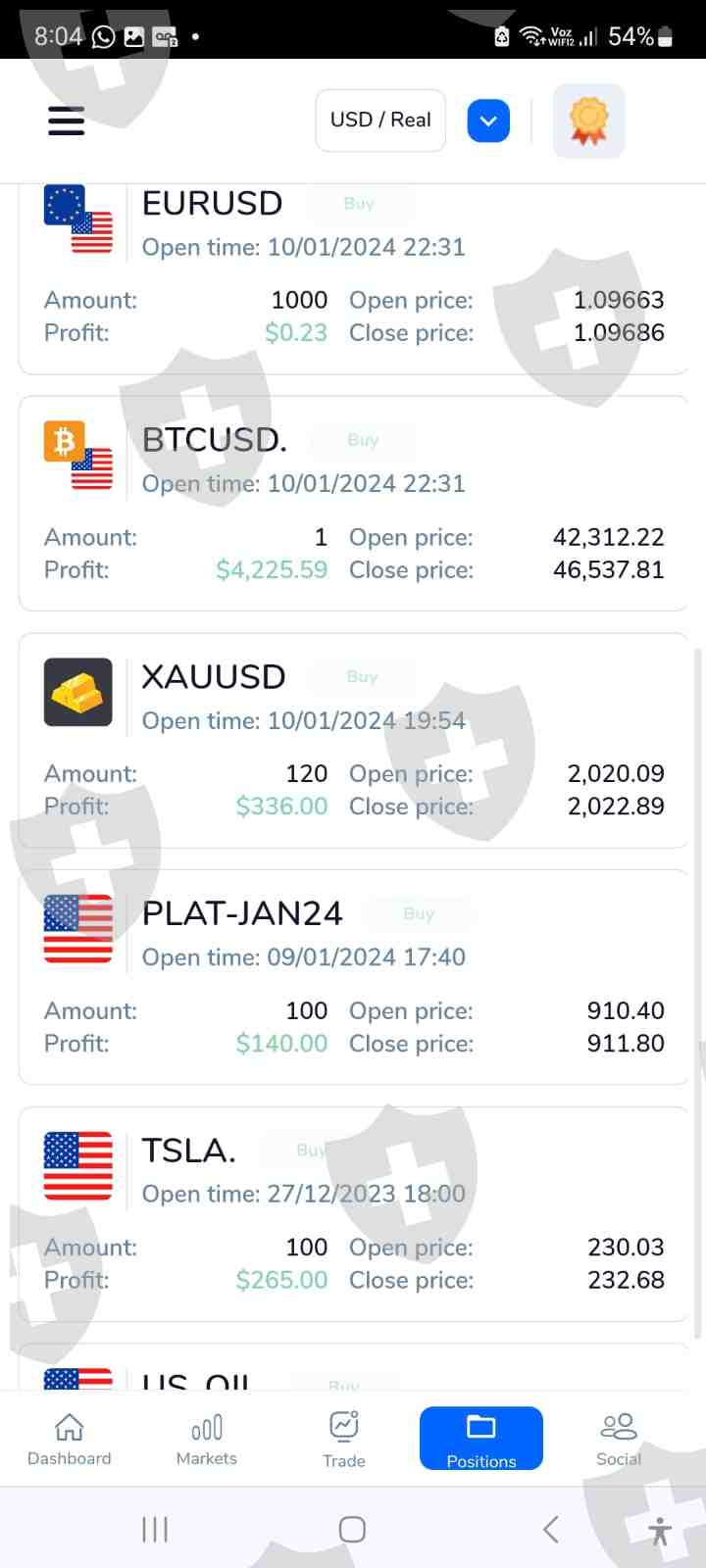Screen dimensions: 706x1568
Task: Go to the home screen
Action: click(352, 1529)
